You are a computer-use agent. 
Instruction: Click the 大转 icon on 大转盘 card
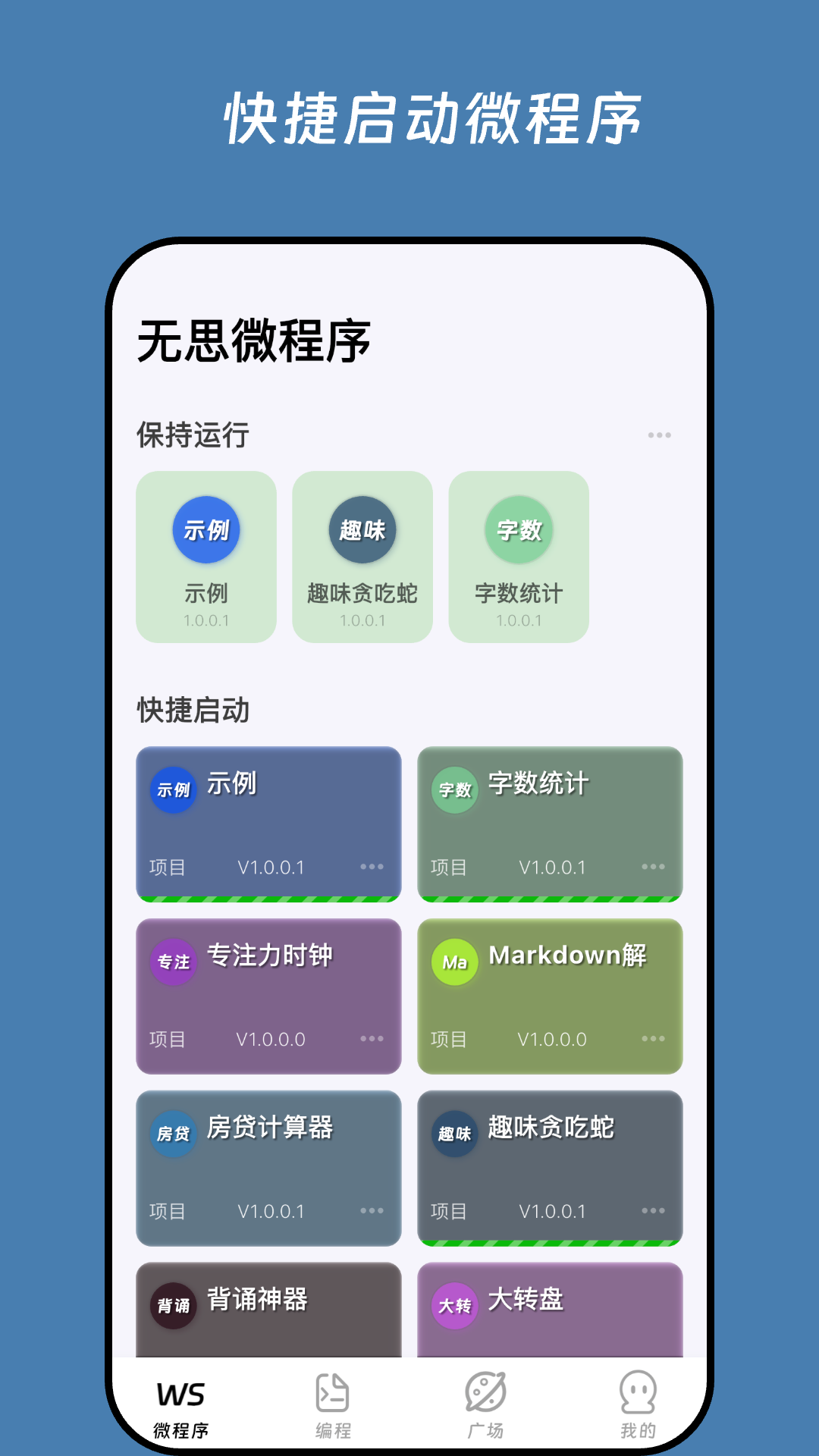[x=454, y=1306]
